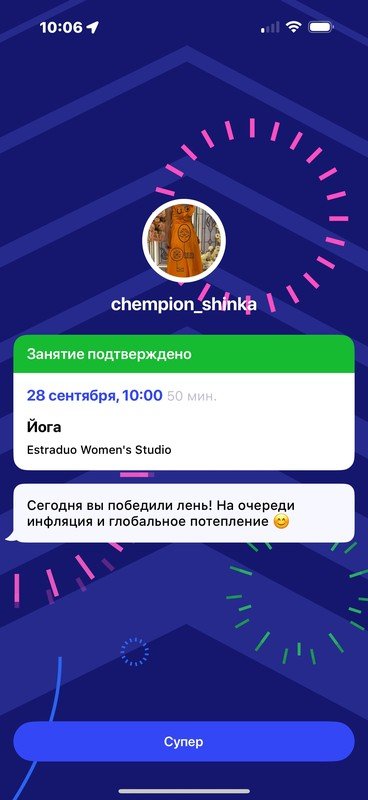Open the confirmed Йога class card

[184, 403]
